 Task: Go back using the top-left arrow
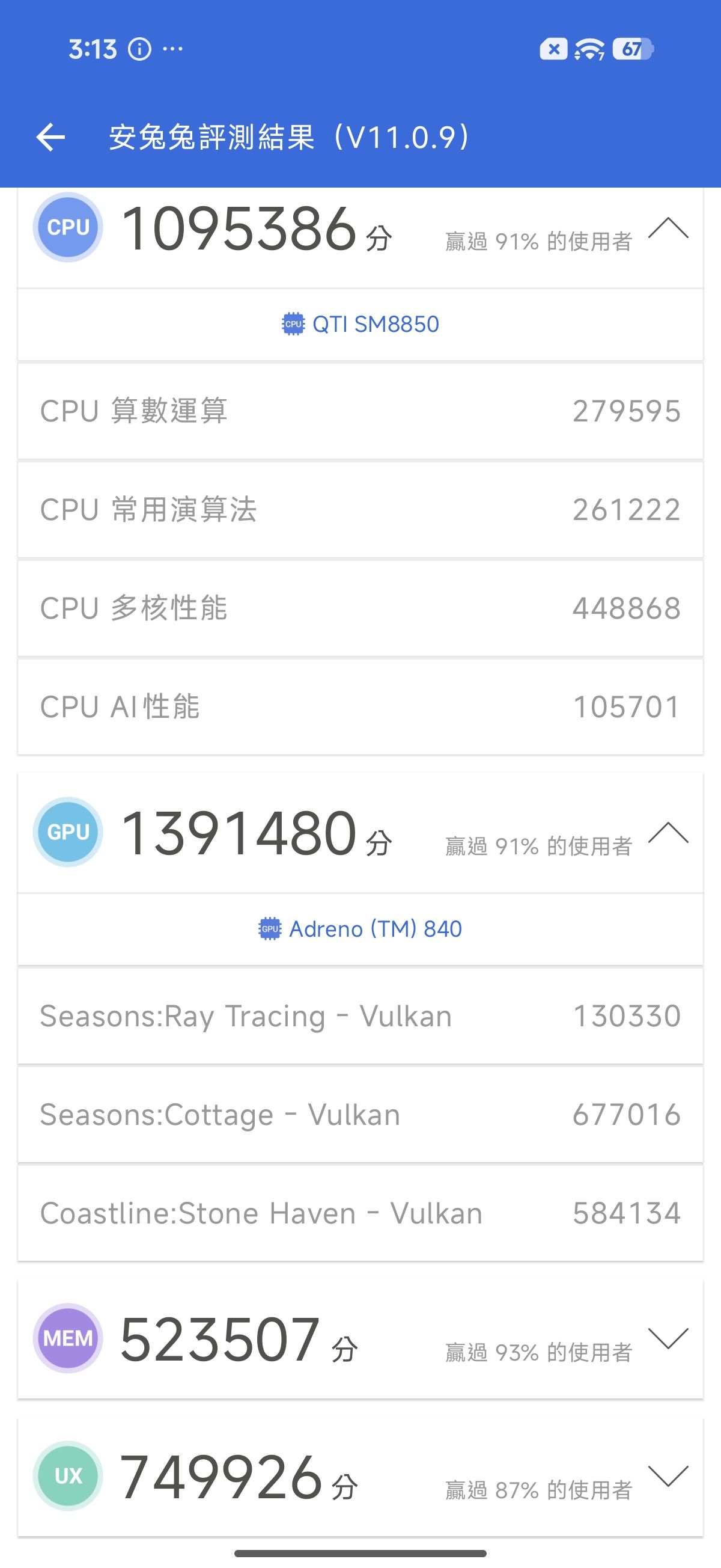50,137
